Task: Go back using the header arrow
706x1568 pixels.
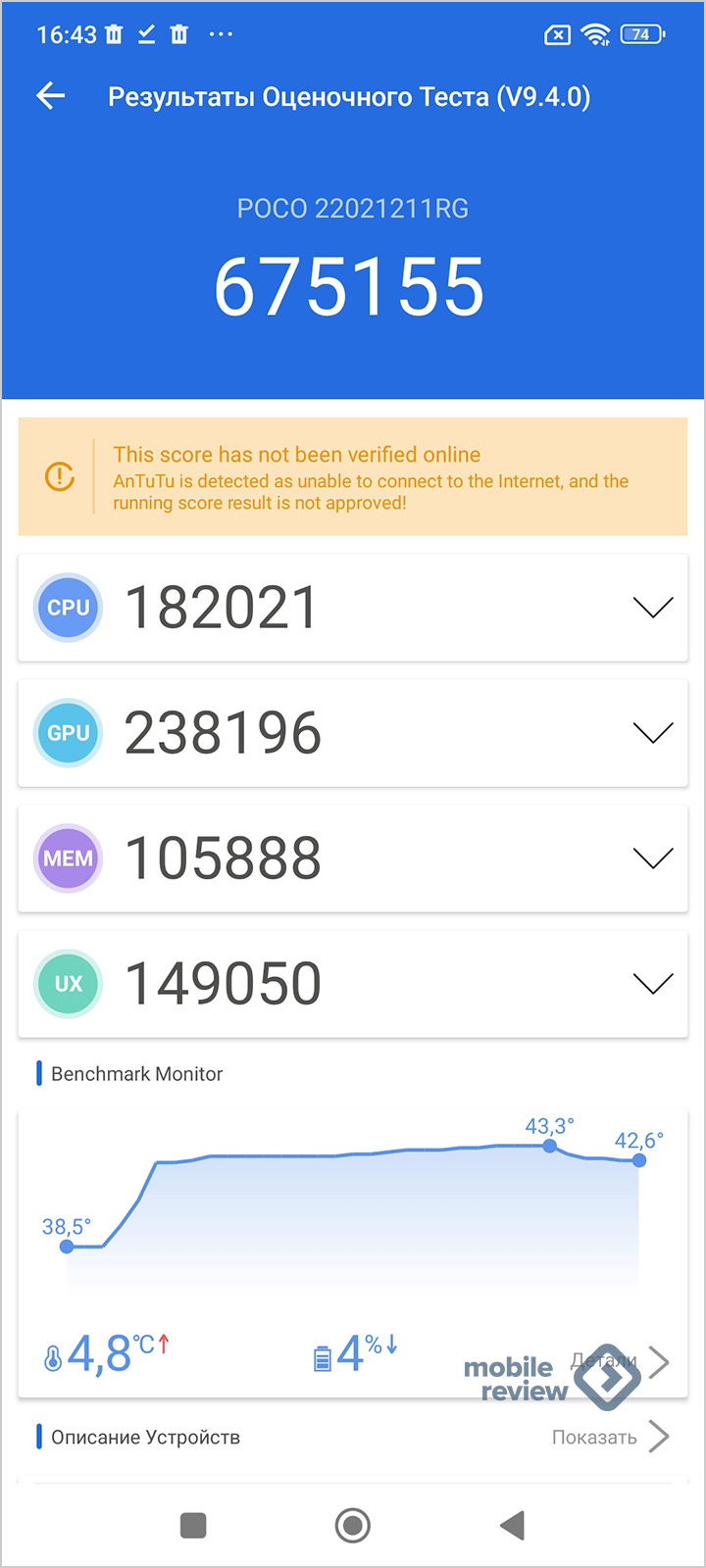Action: coord(50,95)
